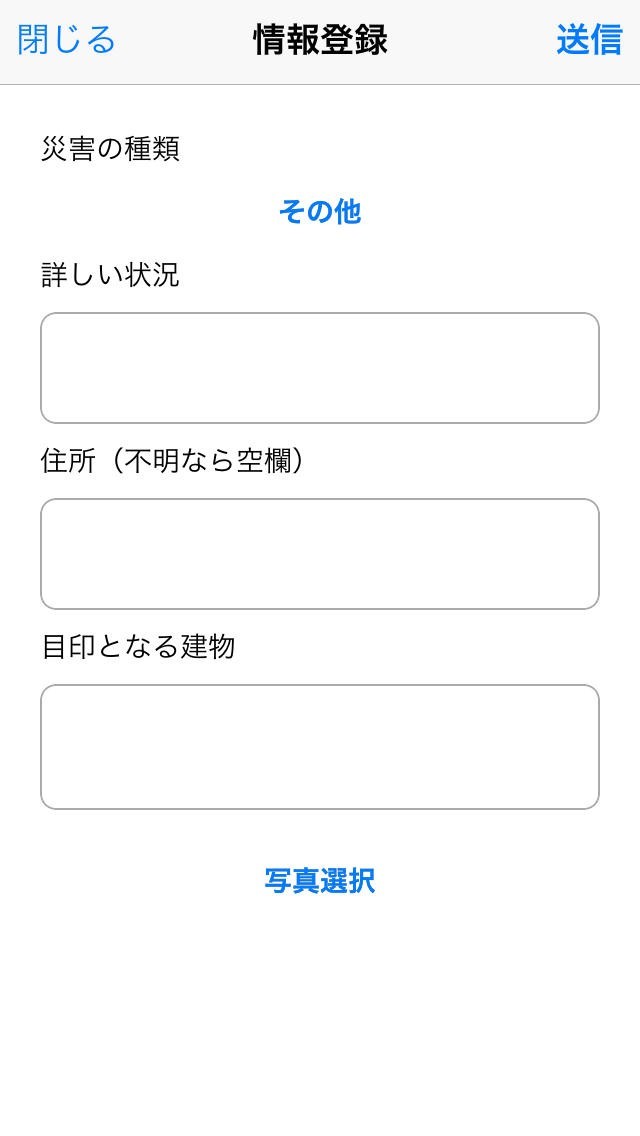This screenshot has width=640, height=1136.
Task: Change the disaster type その他
Action: [x=320, y=212]
